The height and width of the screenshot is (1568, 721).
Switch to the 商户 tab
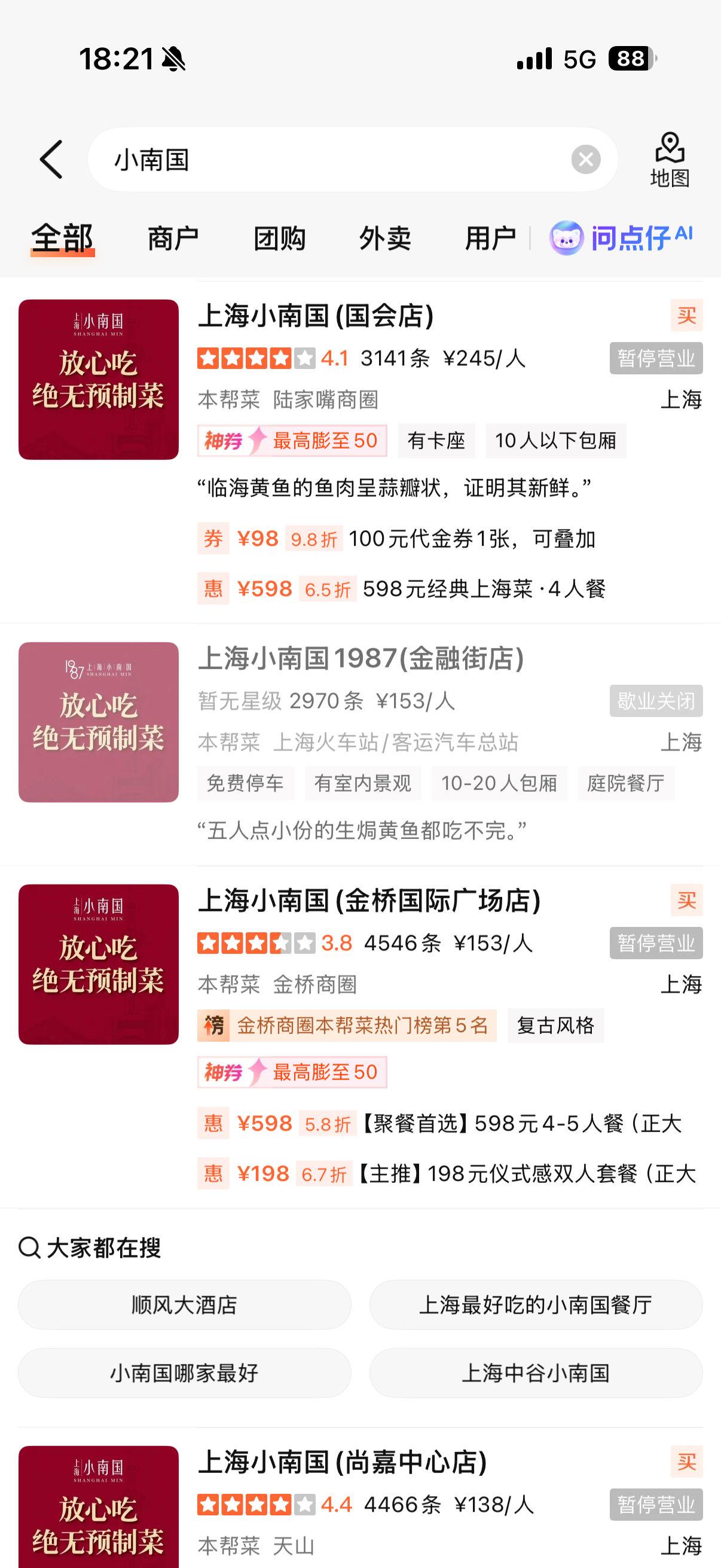point(173,238)
